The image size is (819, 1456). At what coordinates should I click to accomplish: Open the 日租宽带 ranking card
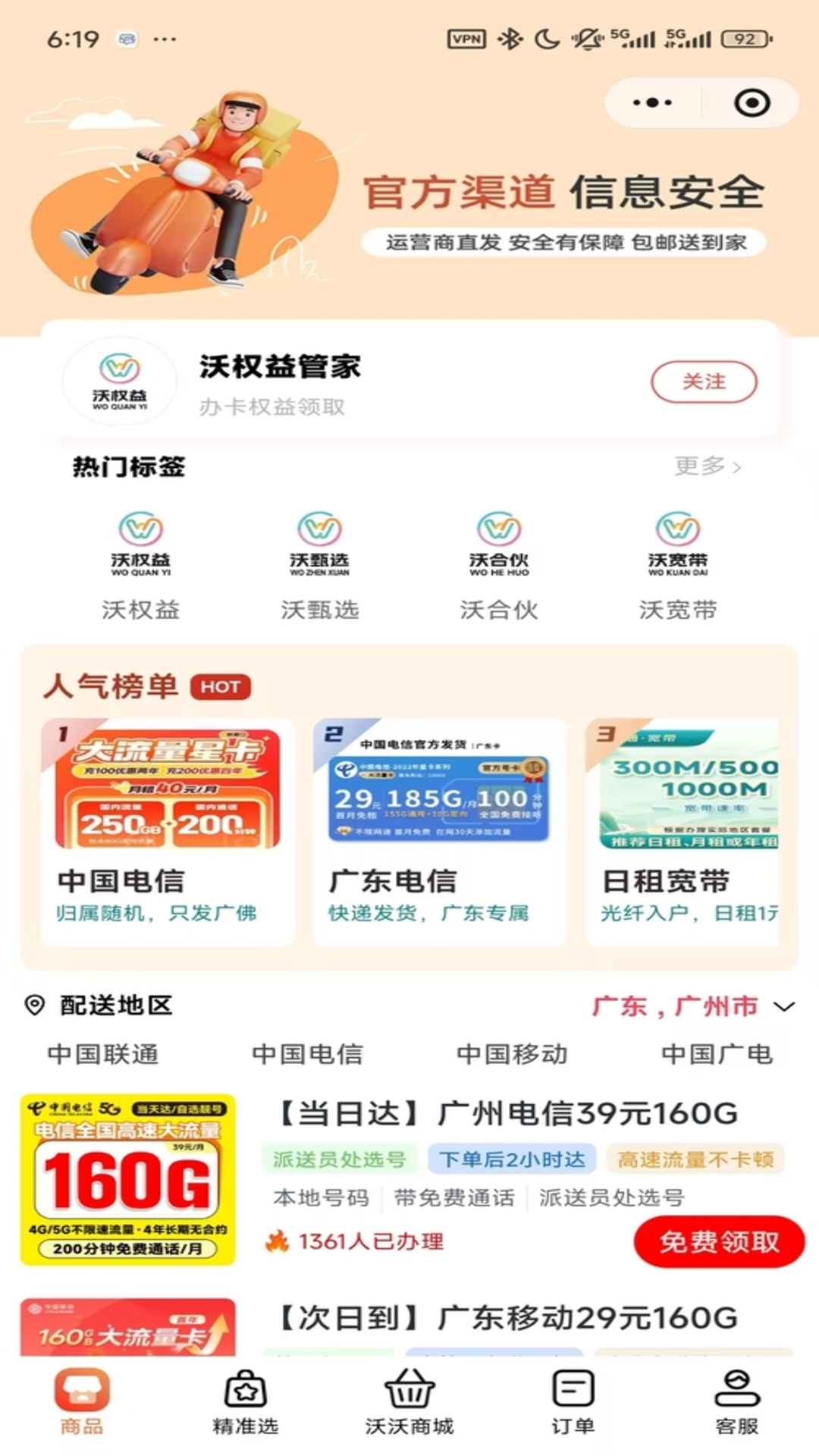682,831
